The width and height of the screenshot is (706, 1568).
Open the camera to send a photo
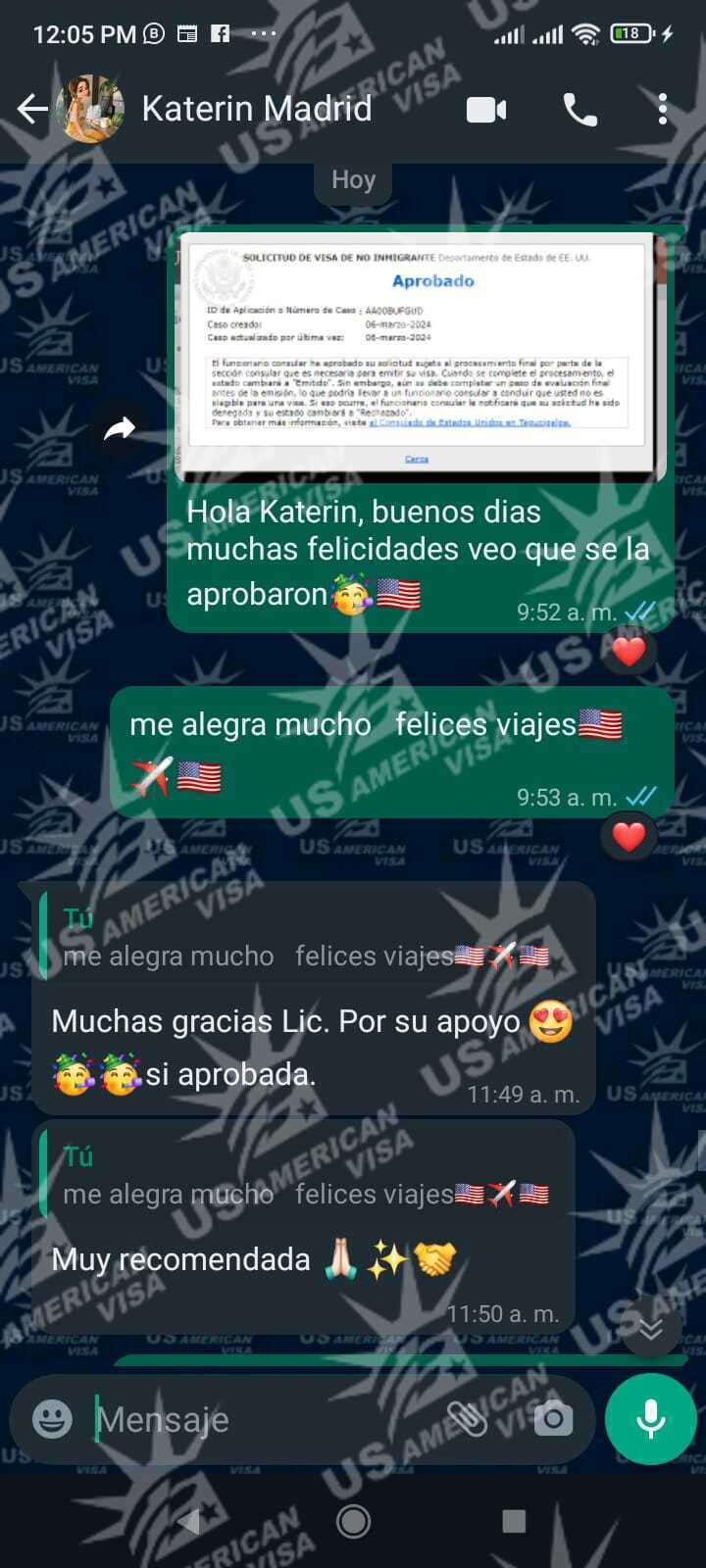click(x=553, y=1418)
